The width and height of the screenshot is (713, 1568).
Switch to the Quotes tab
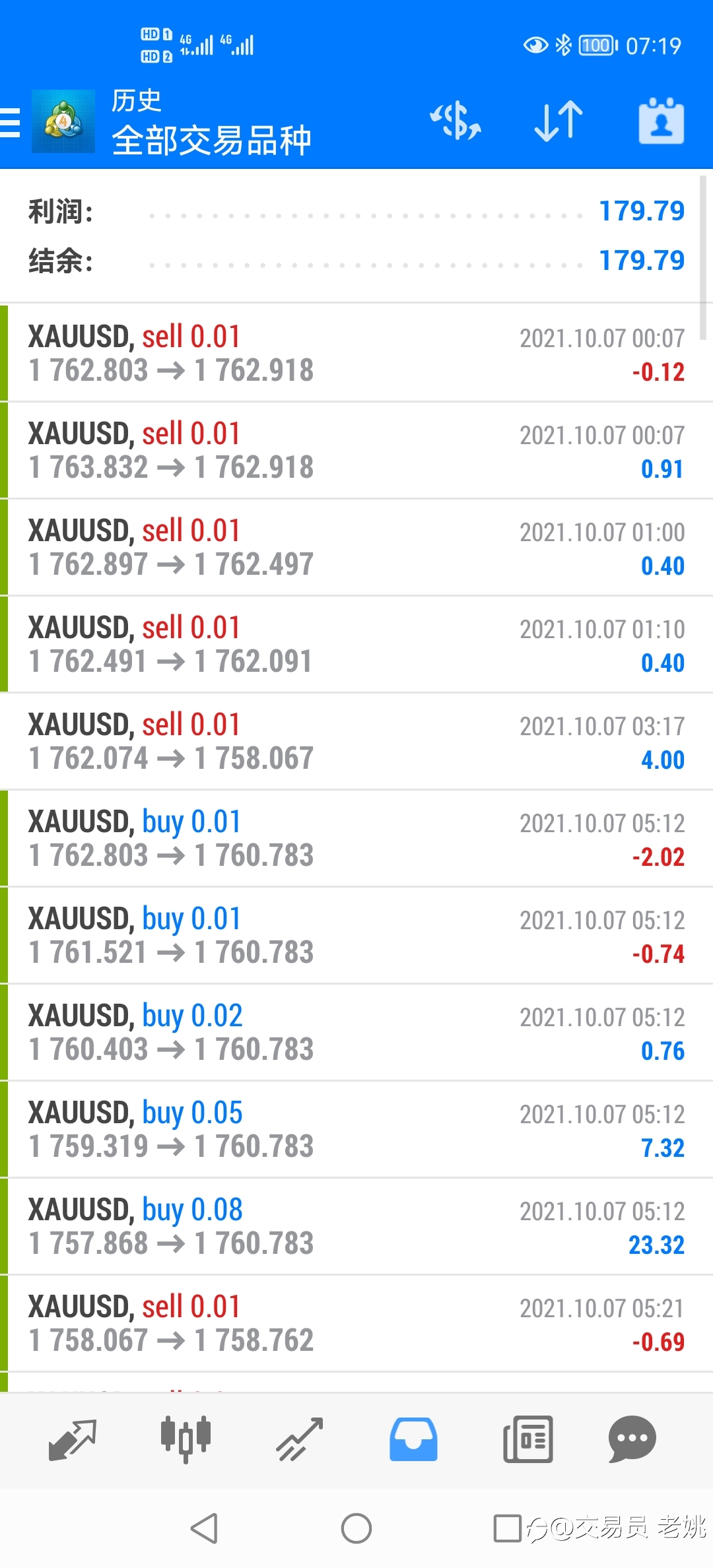(x=73, y=1440)
